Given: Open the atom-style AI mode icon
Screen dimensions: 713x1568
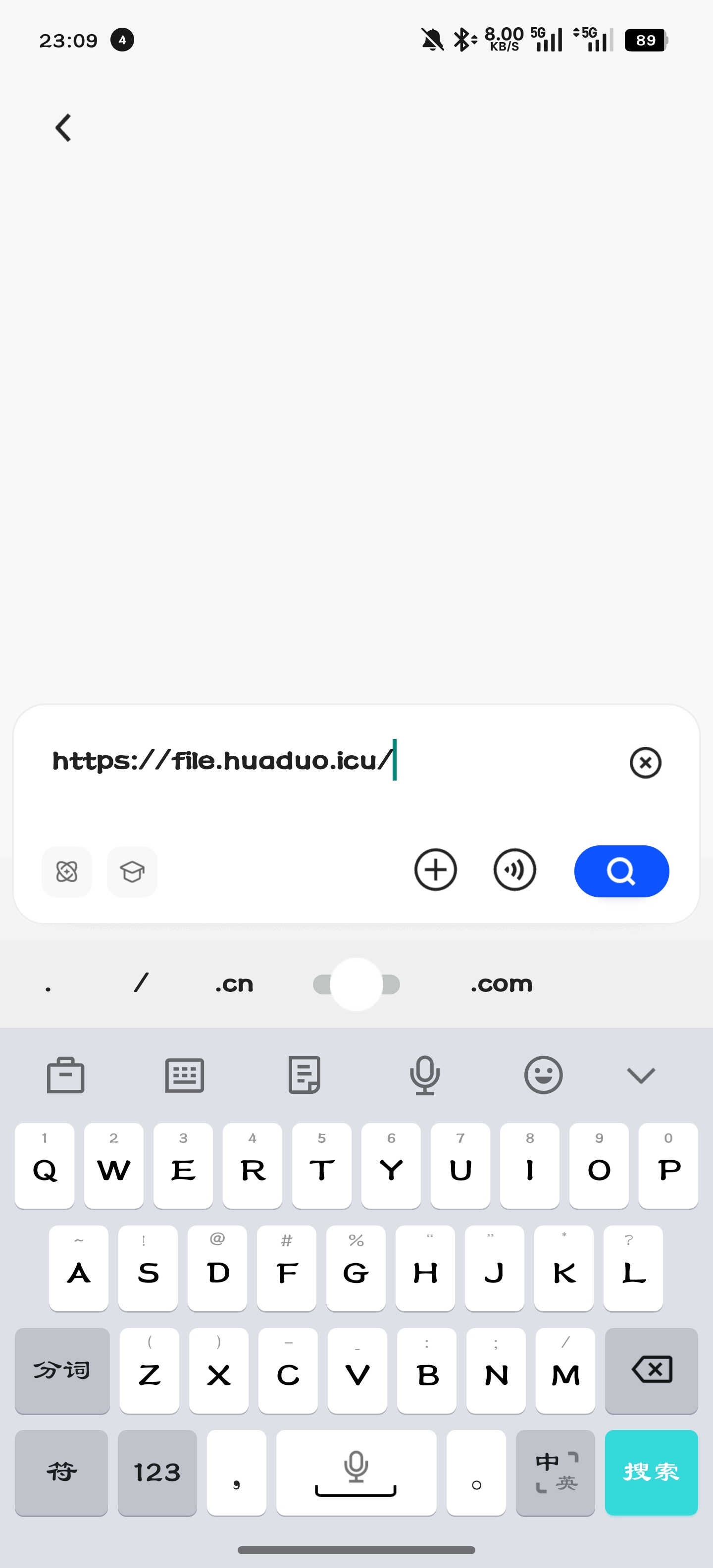Looking at the screenshot, I should tap(67, 872).
